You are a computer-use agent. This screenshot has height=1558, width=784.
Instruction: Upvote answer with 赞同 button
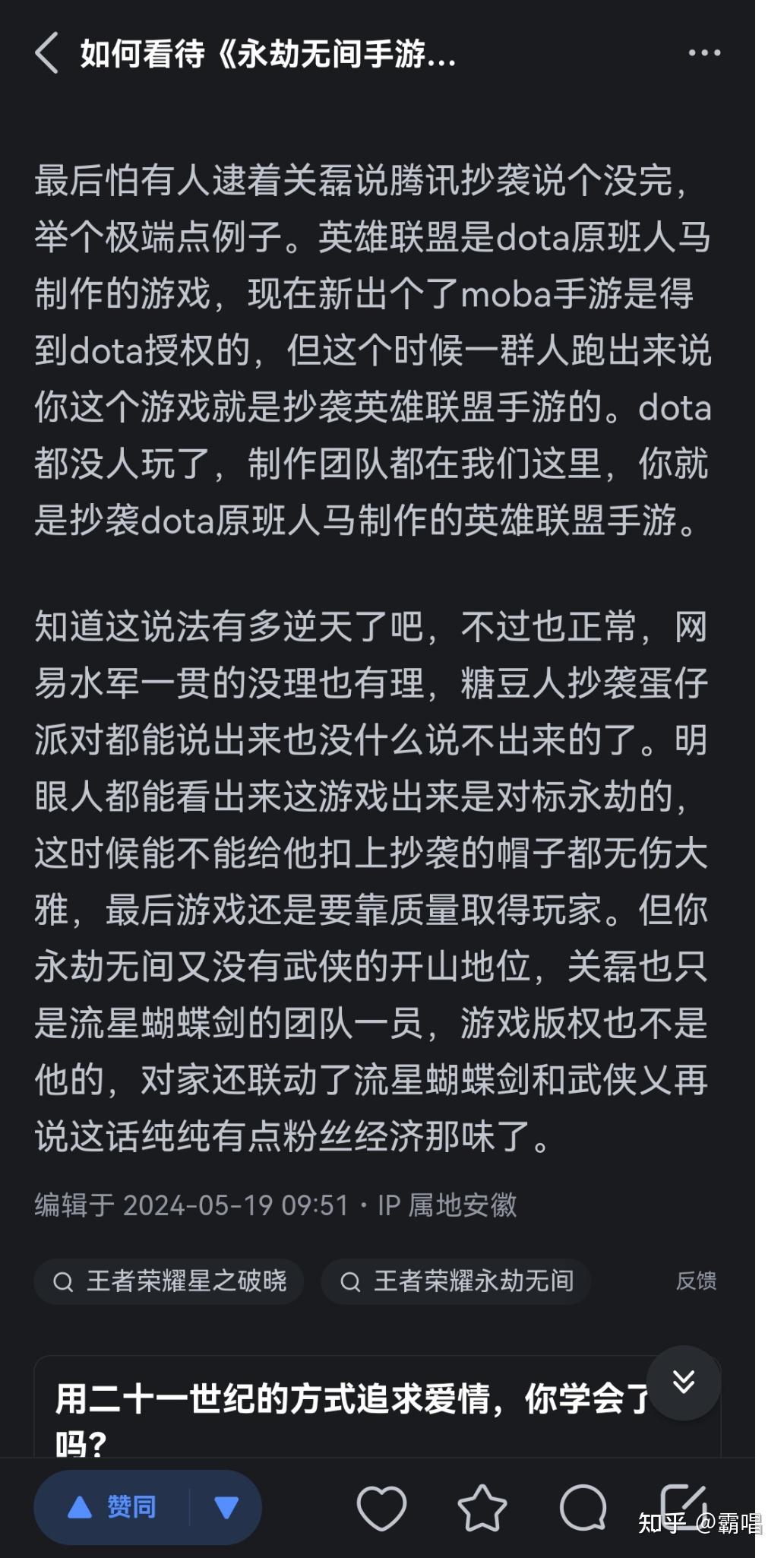[x=112, y=1506]
